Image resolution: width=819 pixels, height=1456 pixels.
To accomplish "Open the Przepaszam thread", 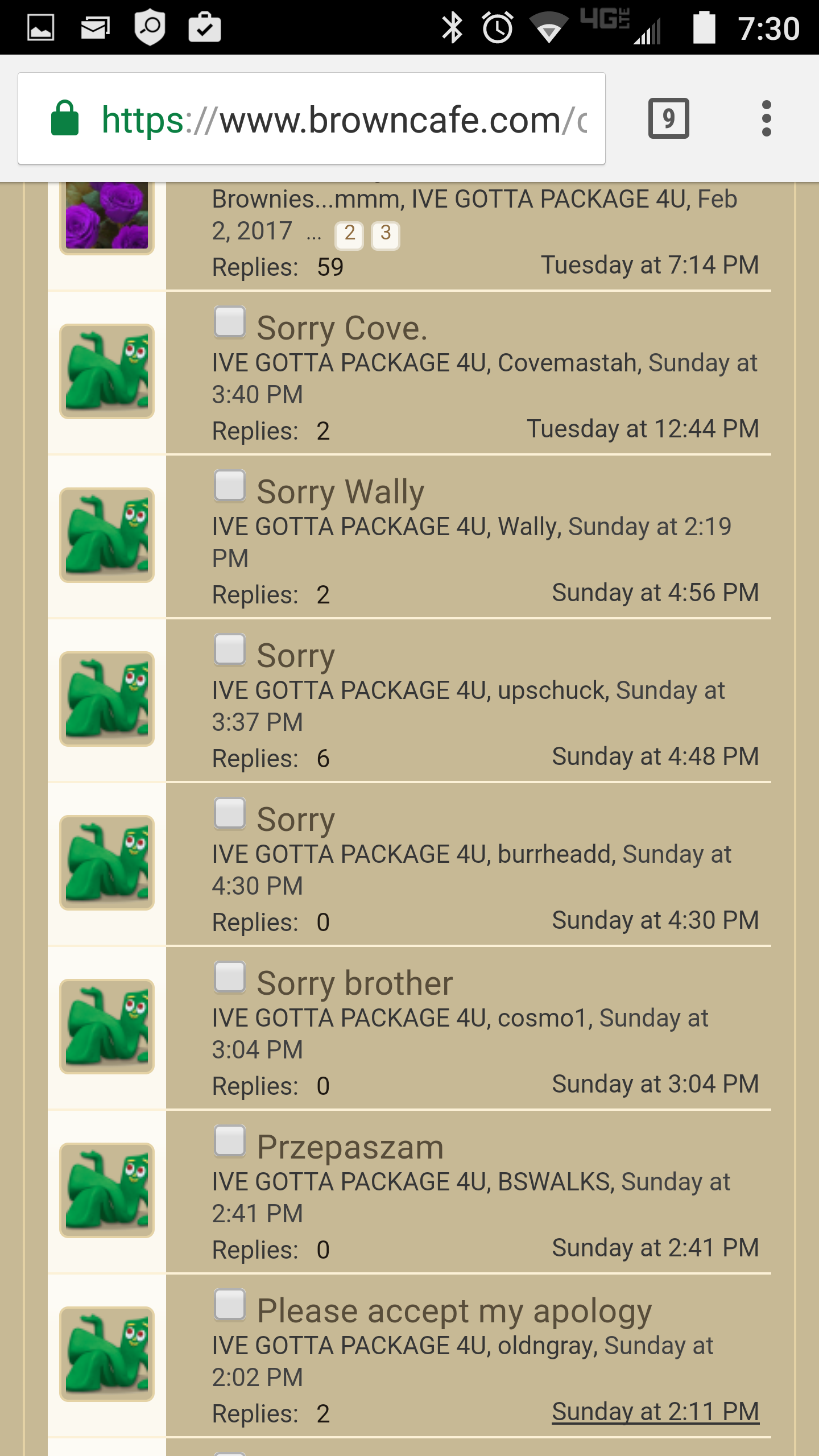I will (350, 1148).
